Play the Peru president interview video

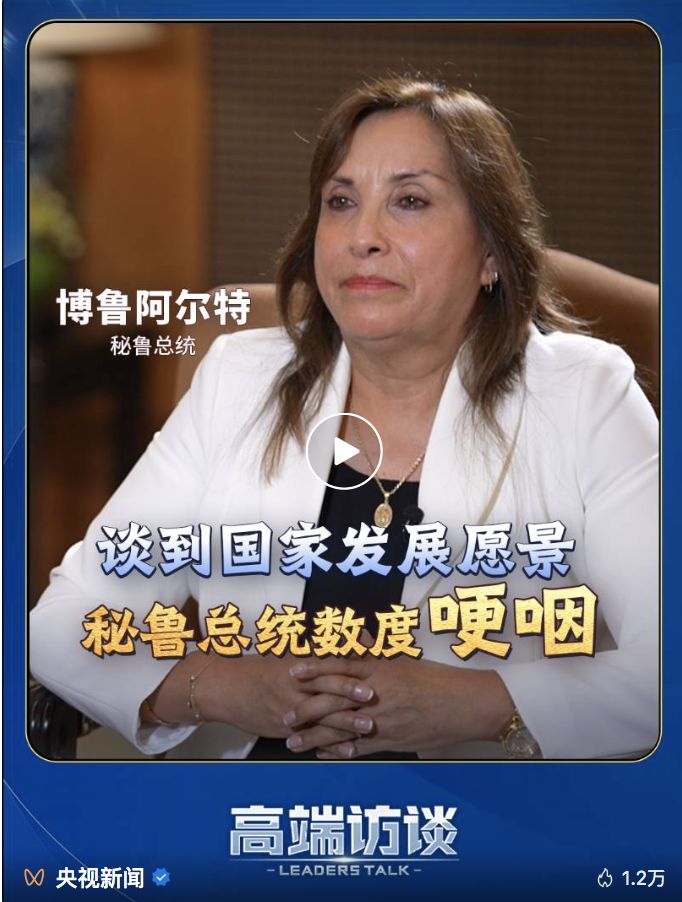344,451
